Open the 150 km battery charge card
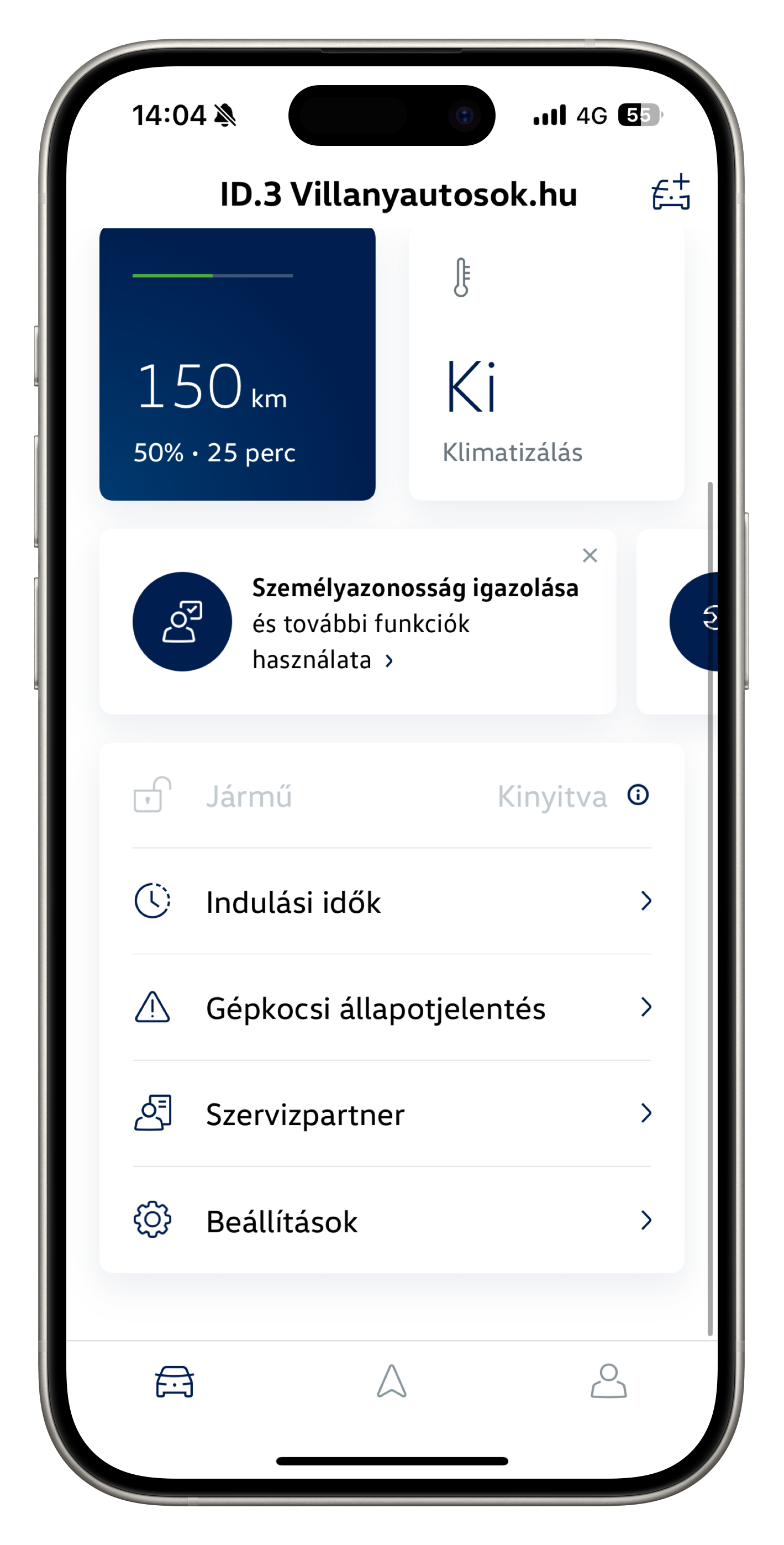Screen dimensions: 784x1545 (x=238, y=364)
